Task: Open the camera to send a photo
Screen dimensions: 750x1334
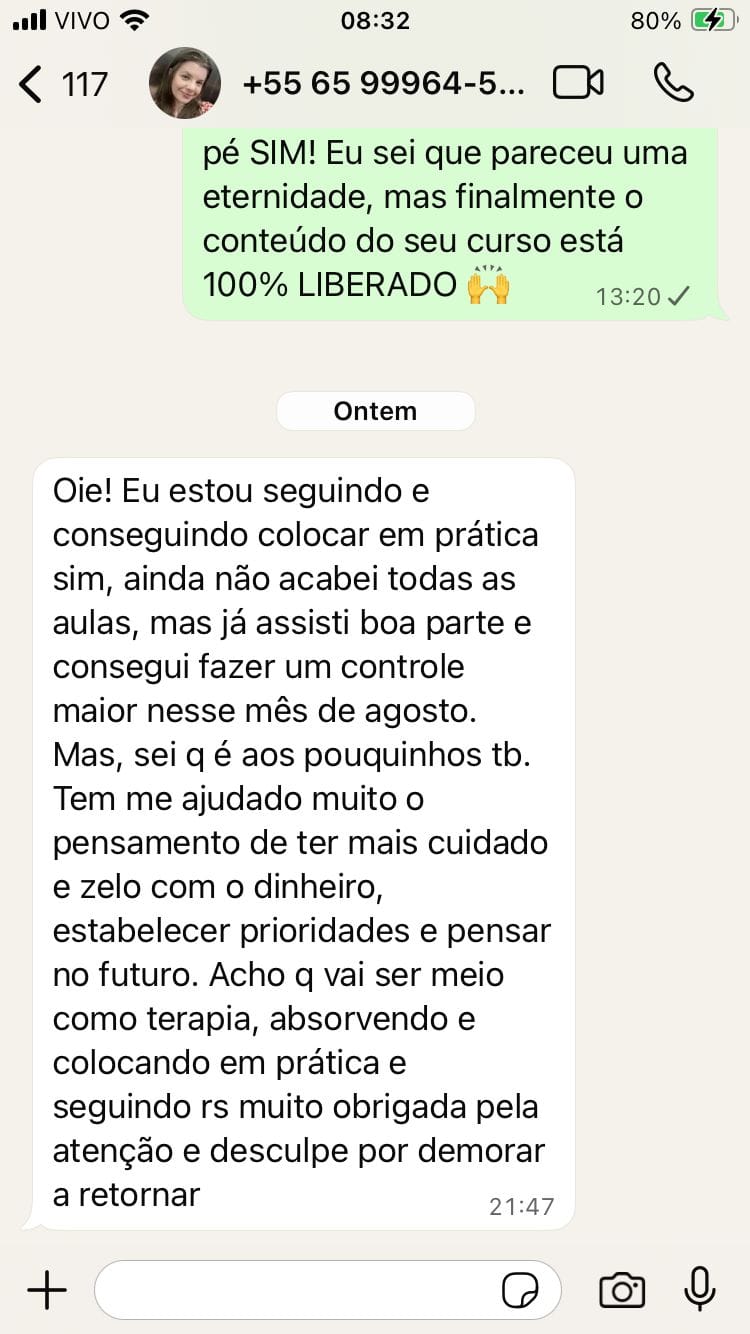Action: [x=622, y=1290]
